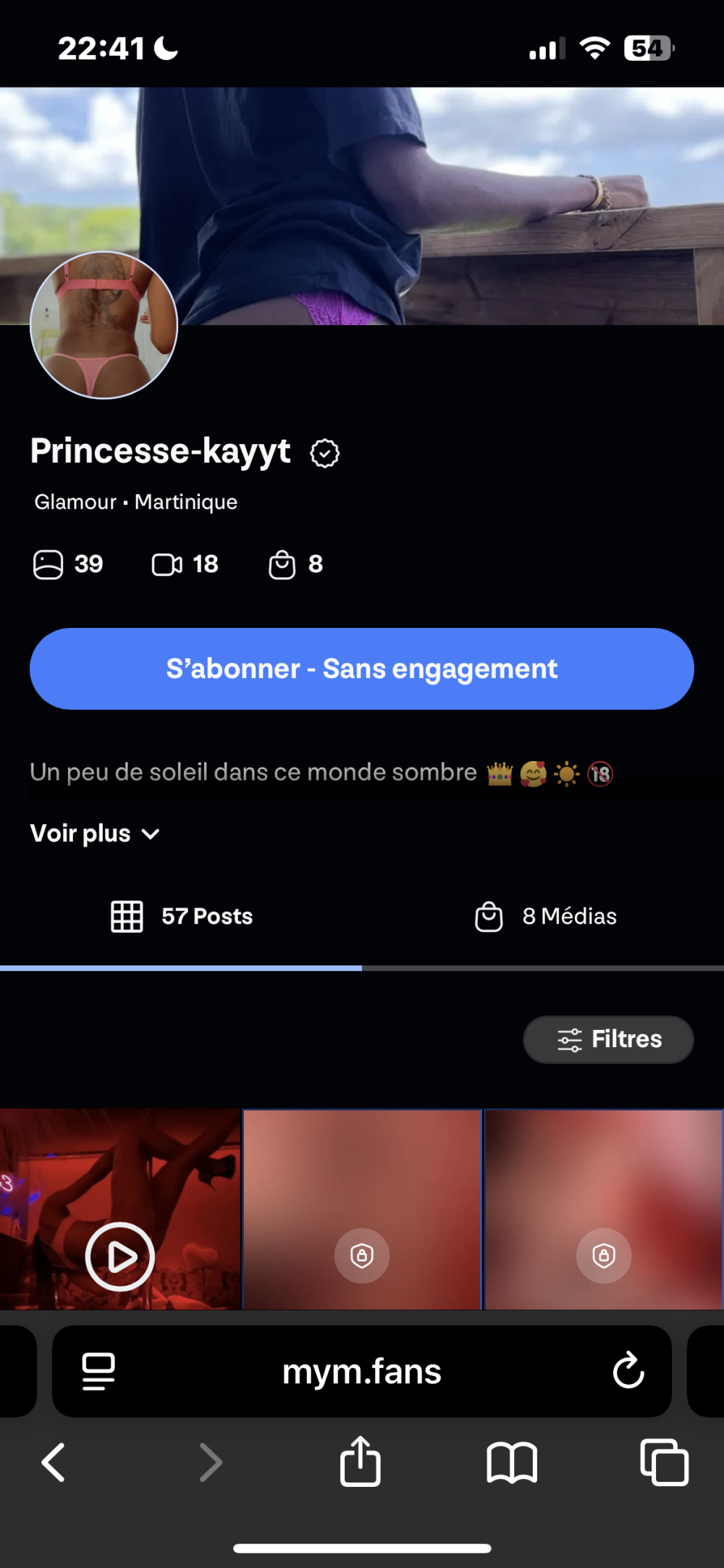
Task: Open the Filtres options
Action: (608, 1039)
